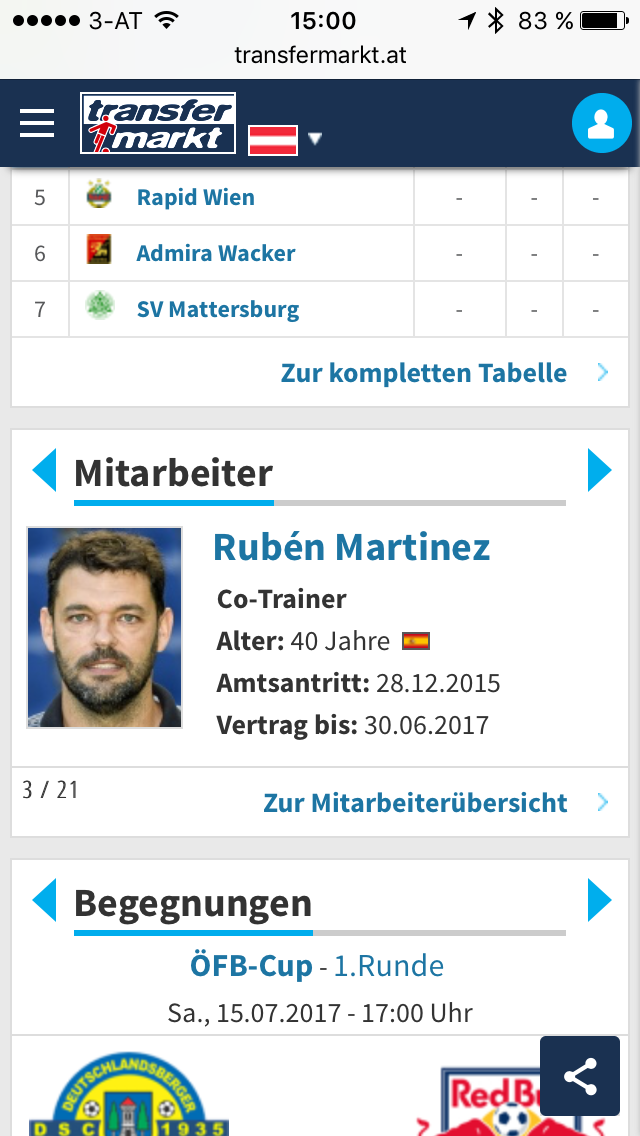Open the 1.Runde link
This screenshot has height=1136, width=640.
388,966
